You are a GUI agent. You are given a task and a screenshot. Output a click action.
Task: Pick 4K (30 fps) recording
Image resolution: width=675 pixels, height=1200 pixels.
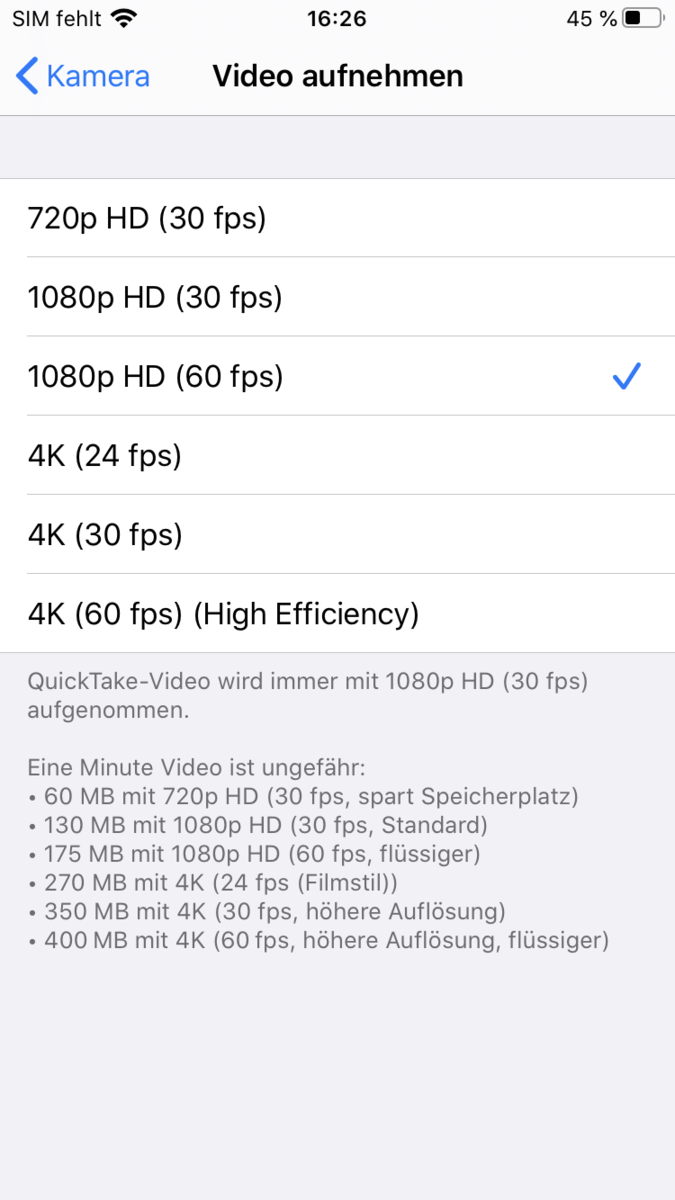click(x=337, y=534)
